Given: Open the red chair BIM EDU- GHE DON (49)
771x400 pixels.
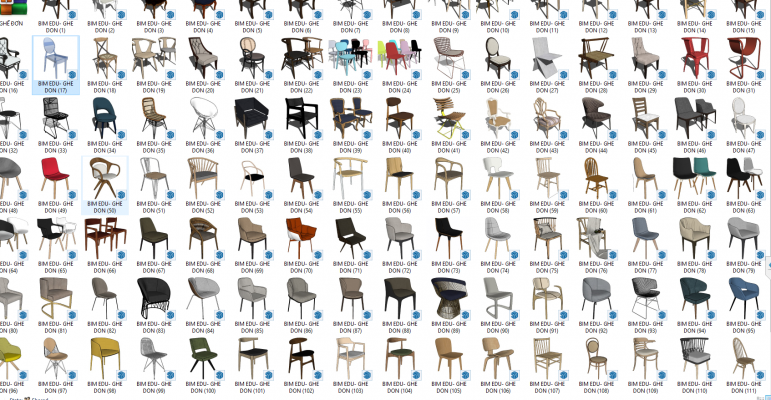Looking at the screenshot, I should coord(54,178).
